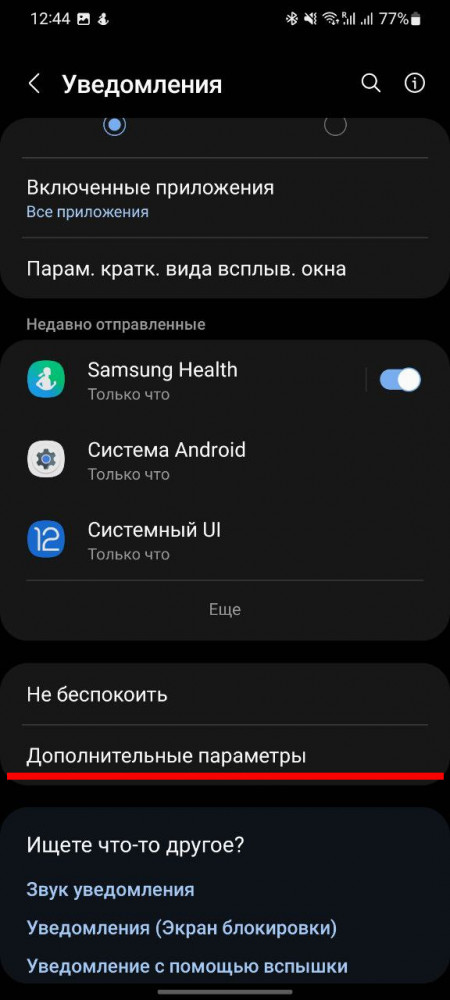The height and width of the screenshot is (1000, 450).
Task: Open Система Android notification settings
Action: [x=225, y=460]
